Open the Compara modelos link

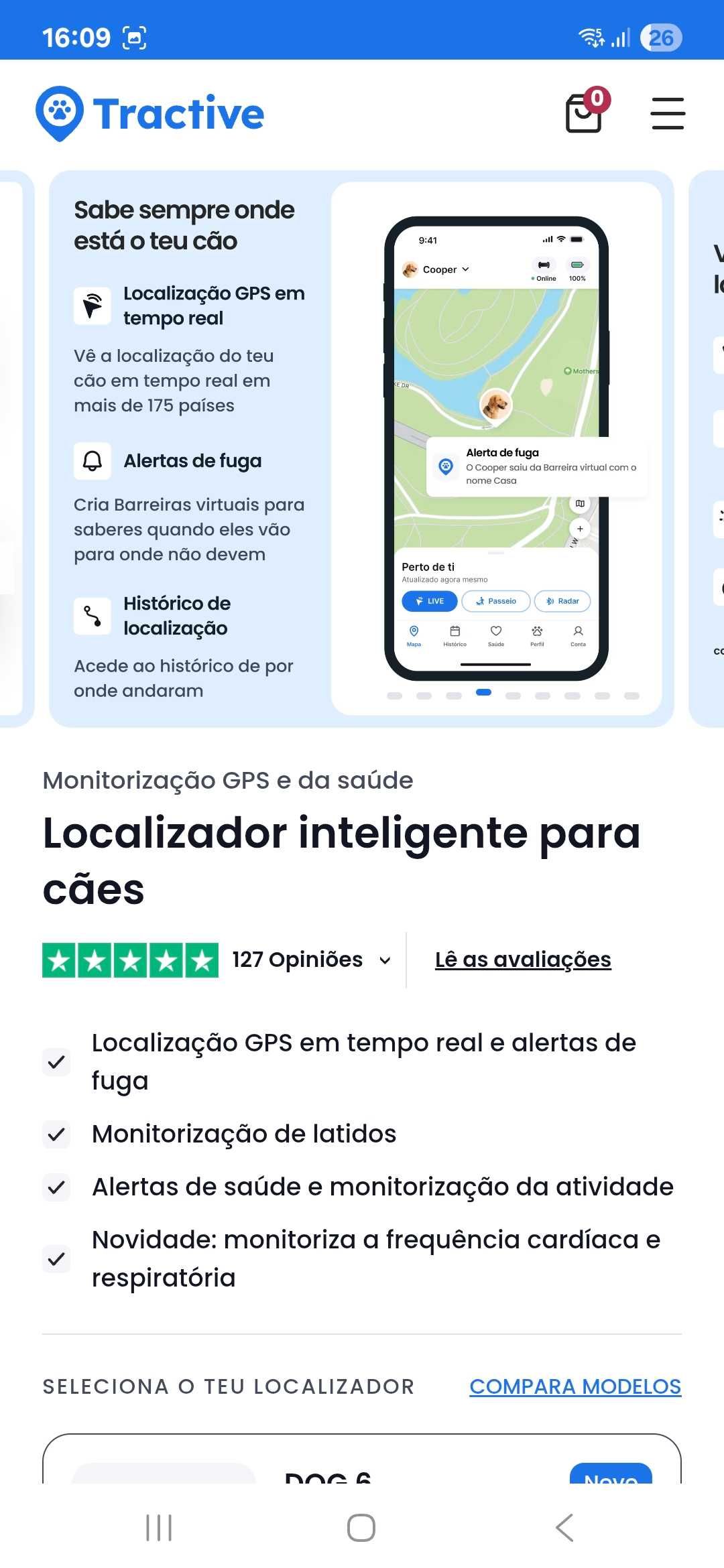[x=575, y=1386]
